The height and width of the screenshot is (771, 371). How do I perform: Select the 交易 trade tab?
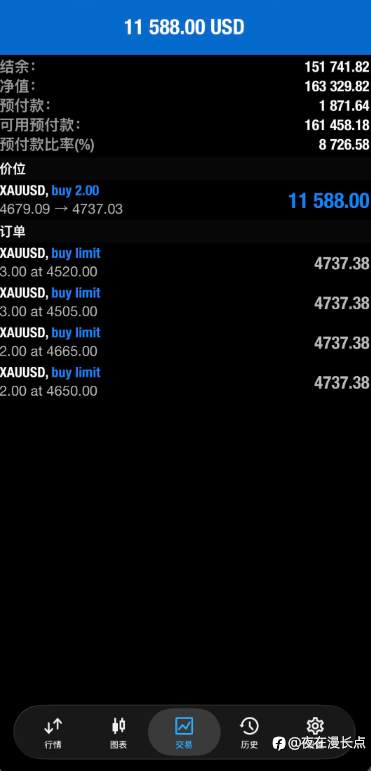184,732
